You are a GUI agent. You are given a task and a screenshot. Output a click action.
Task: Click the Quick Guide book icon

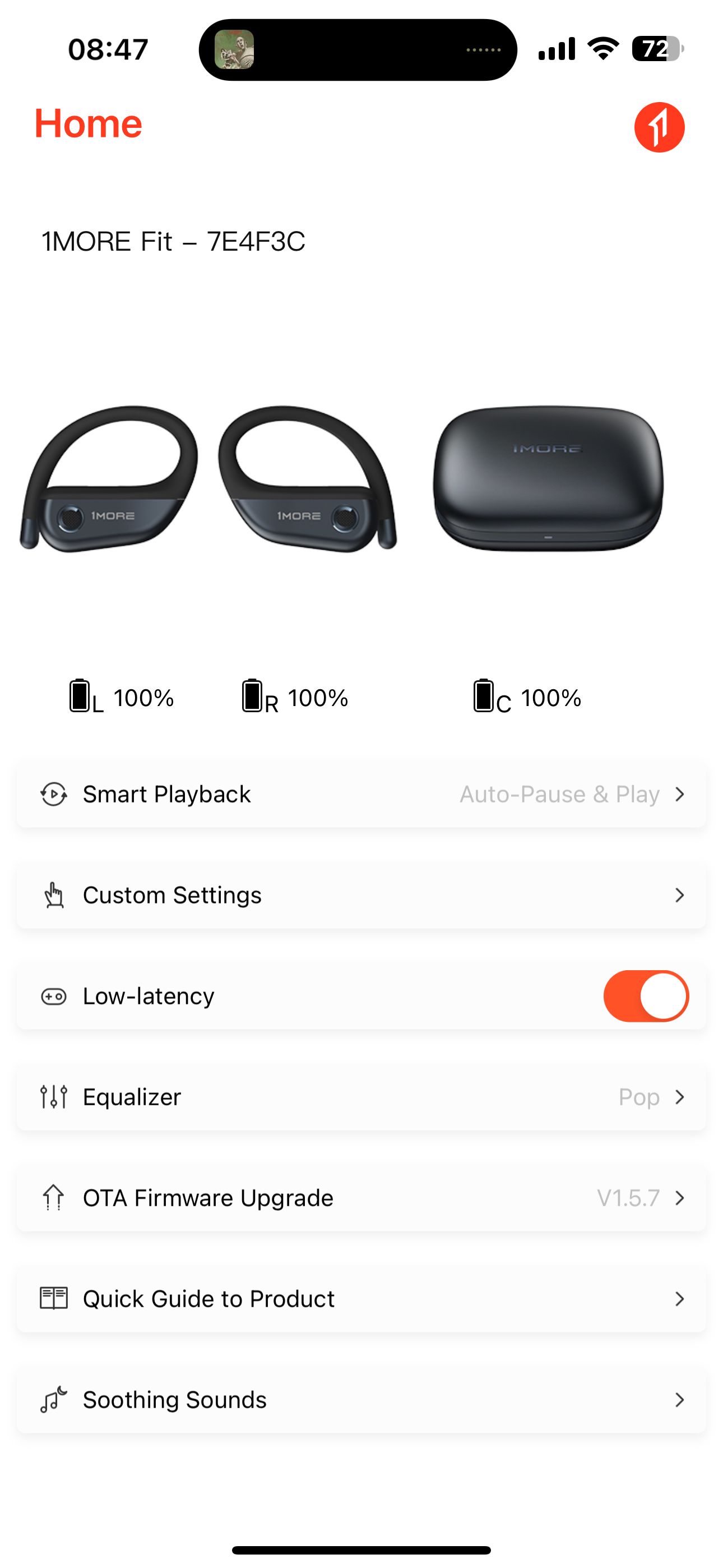tap(54, 1298)
